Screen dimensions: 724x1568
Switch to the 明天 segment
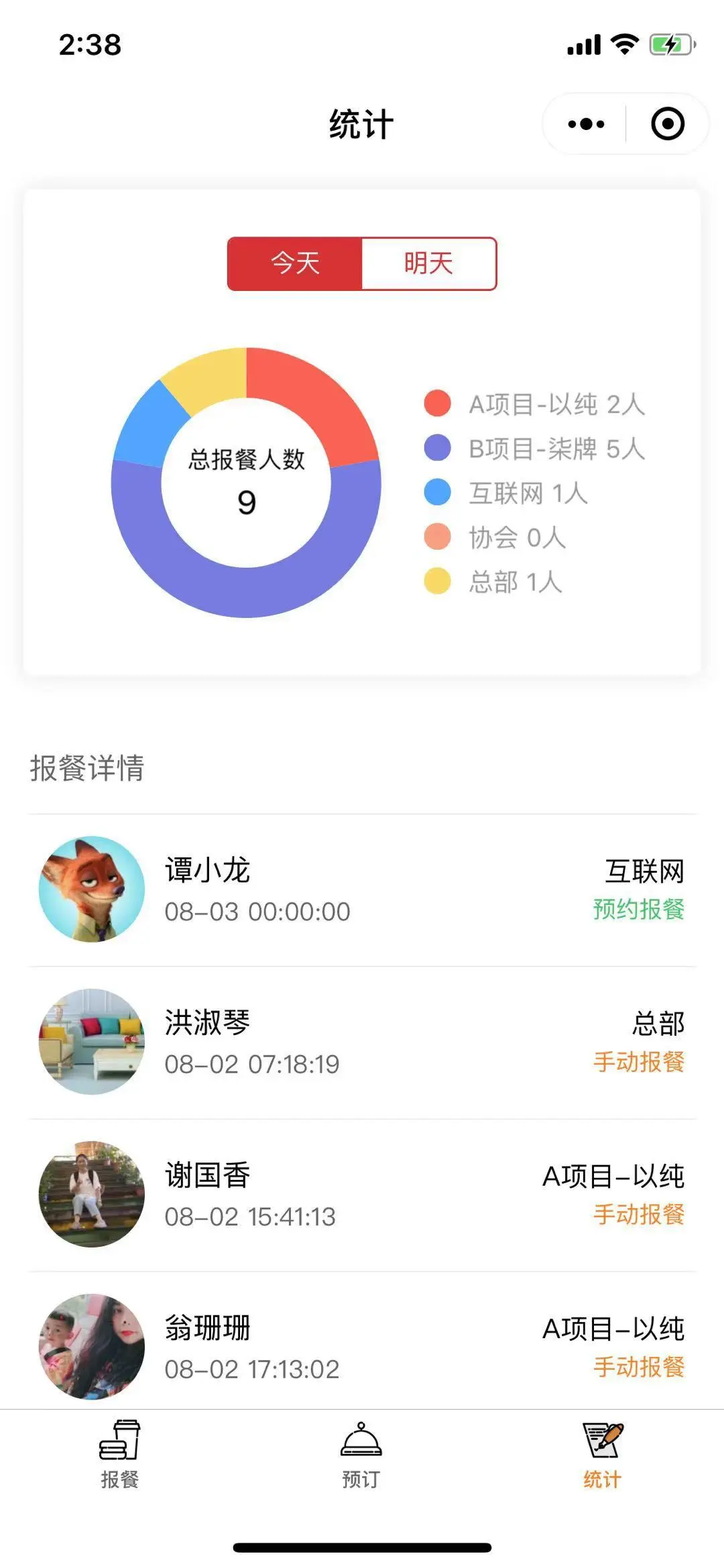point(428,263)
